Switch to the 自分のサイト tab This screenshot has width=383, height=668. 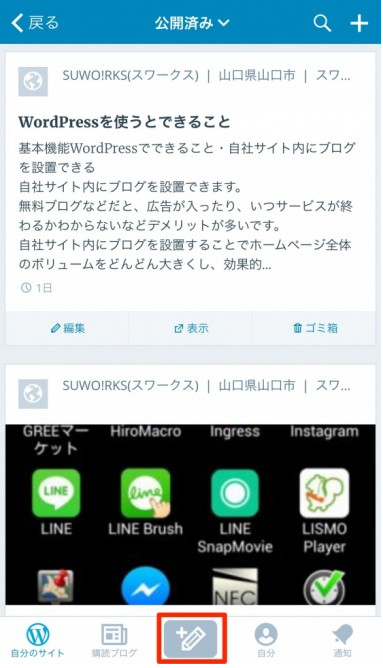37,641
